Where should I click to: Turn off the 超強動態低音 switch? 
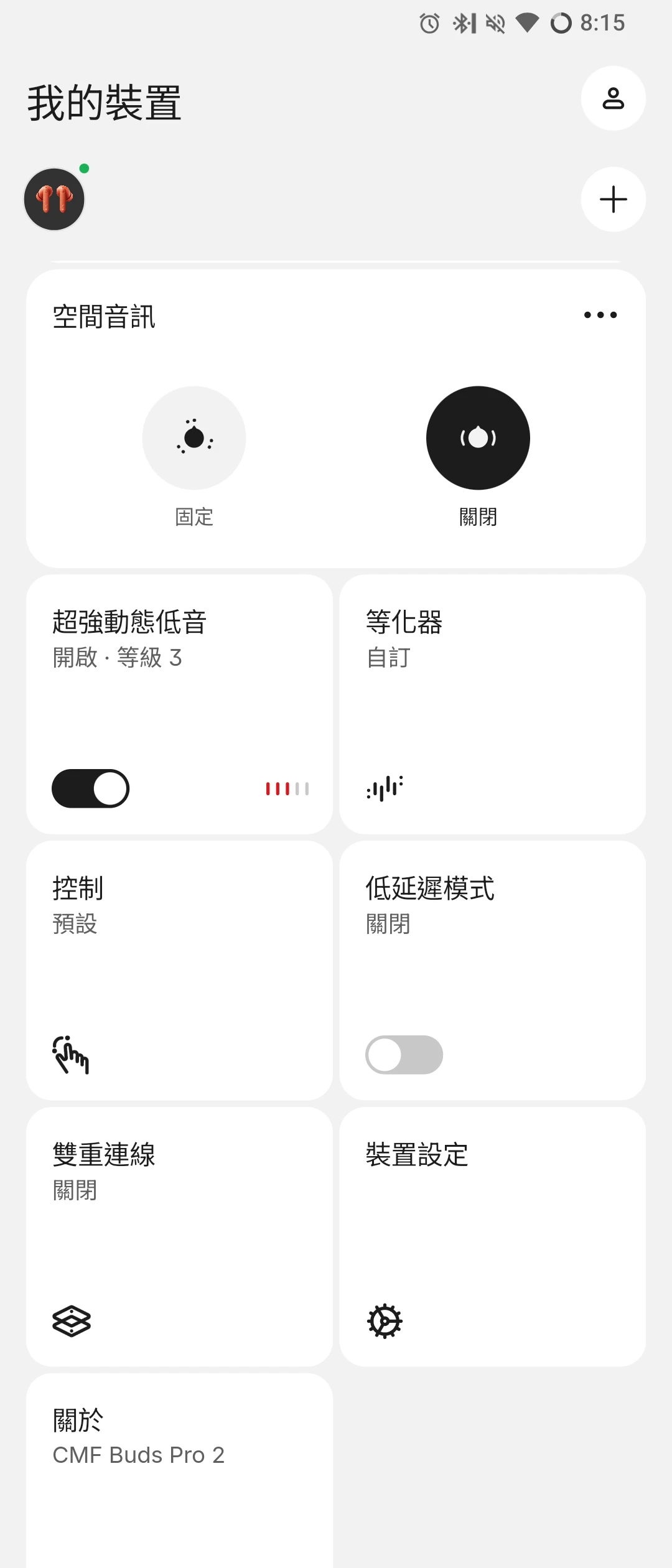tap(91, 788)
